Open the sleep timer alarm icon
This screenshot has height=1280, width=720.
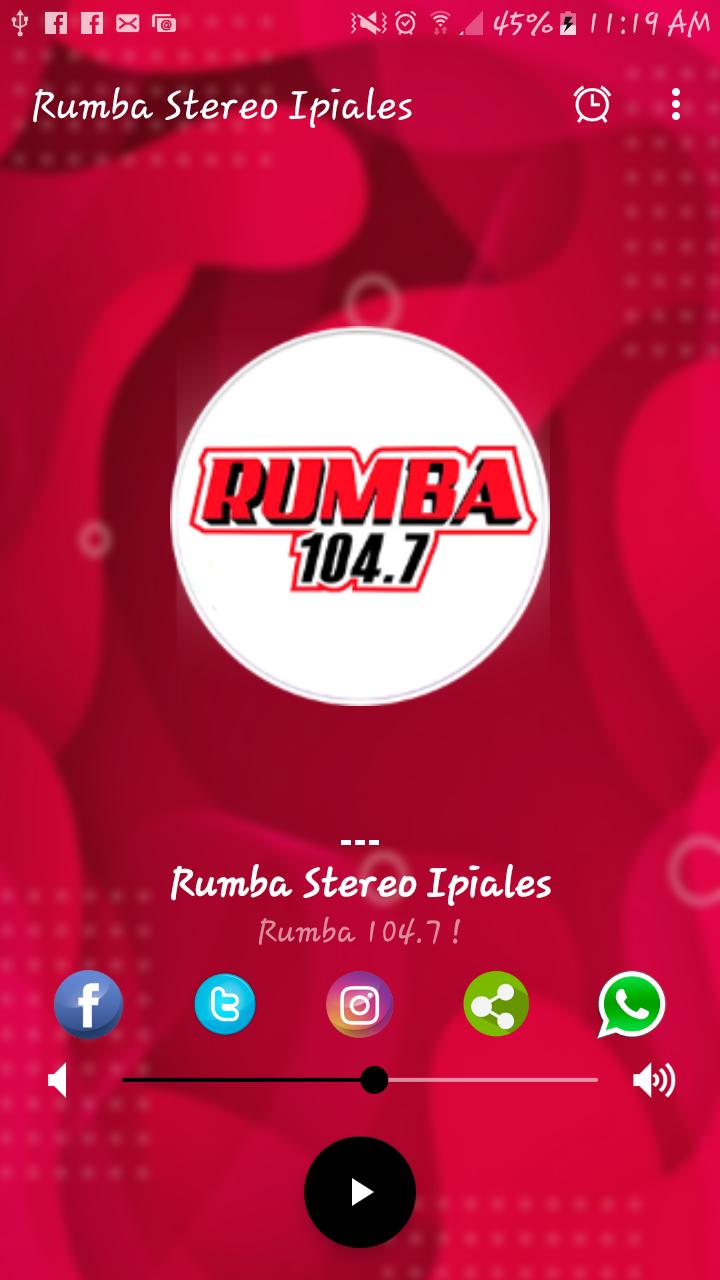click(x=592, y=104)
